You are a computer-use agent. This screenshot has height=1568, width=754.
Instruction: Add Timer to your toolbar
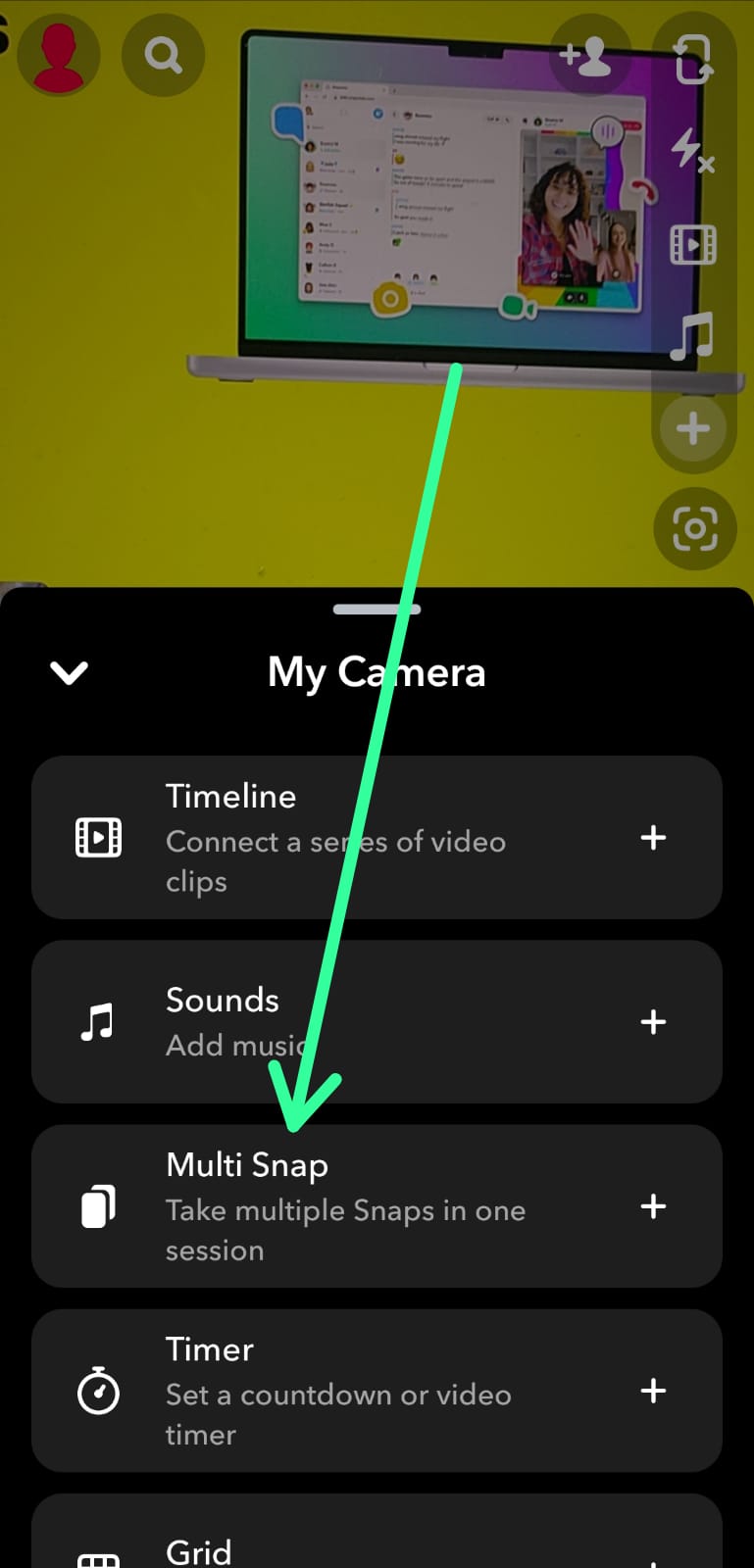point(652,1391)
